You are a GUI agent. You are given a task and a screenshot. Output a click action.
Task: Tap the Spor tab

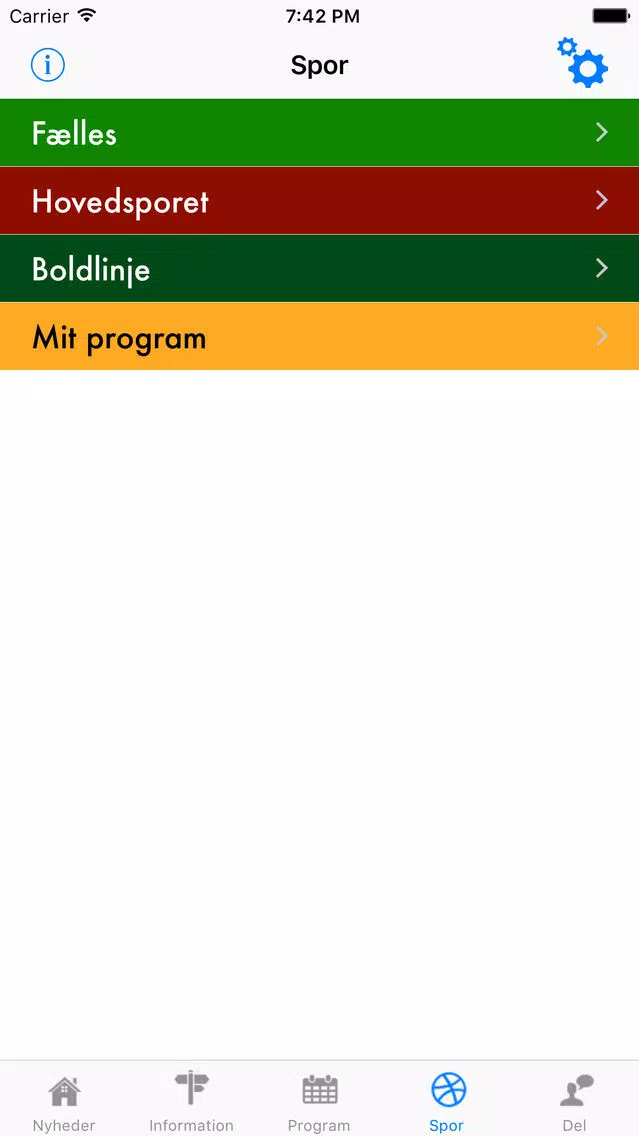pyautogui.click(x=447, y=1100)
